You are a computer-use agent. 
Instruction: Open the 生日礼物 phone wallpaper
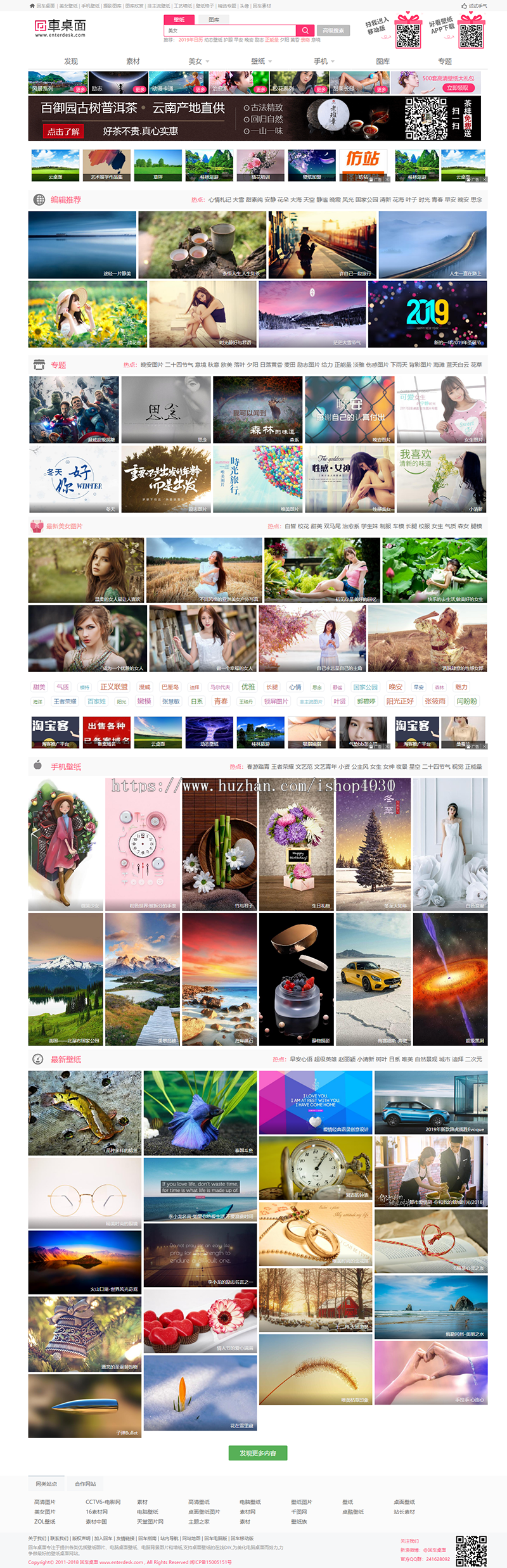296,844
